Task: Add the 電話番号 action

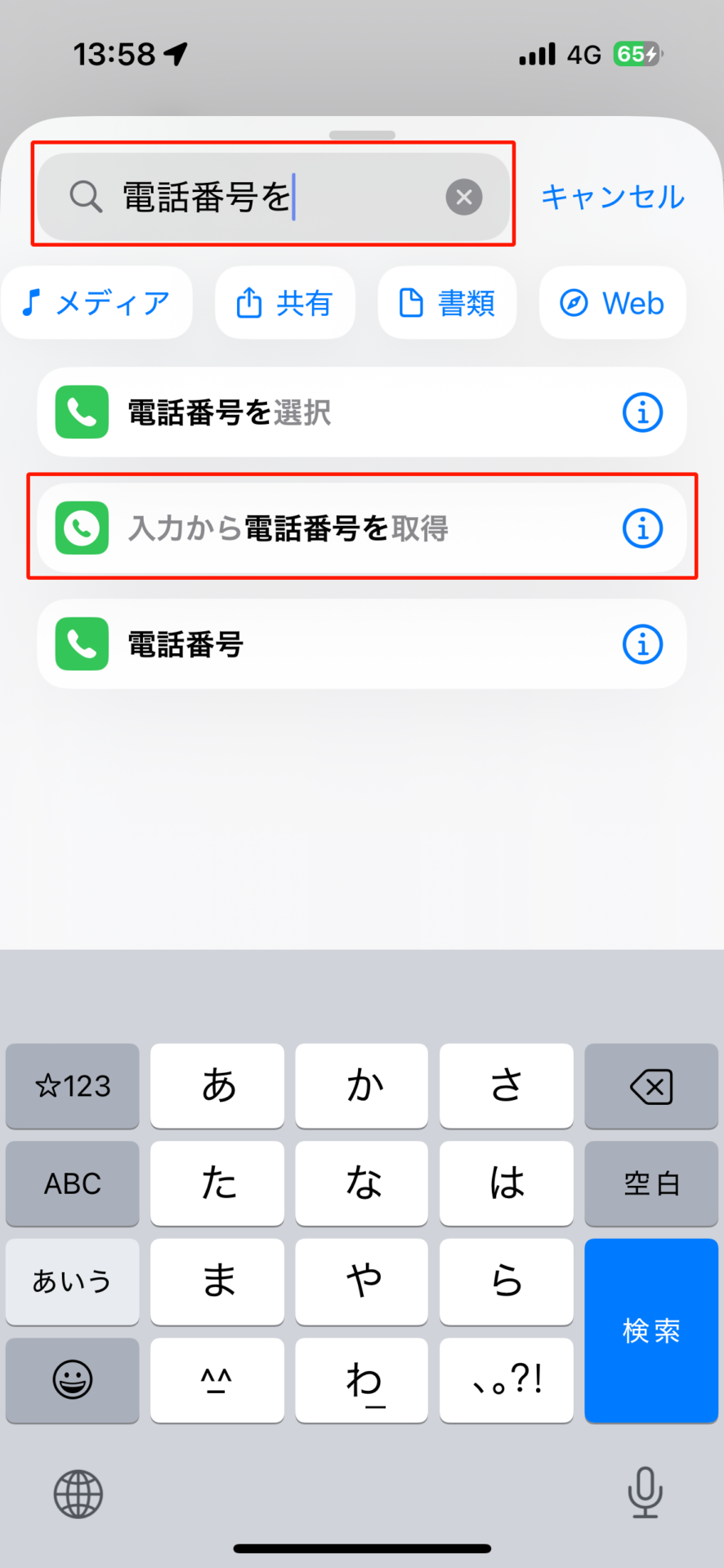Action: (x=362, y=644)
